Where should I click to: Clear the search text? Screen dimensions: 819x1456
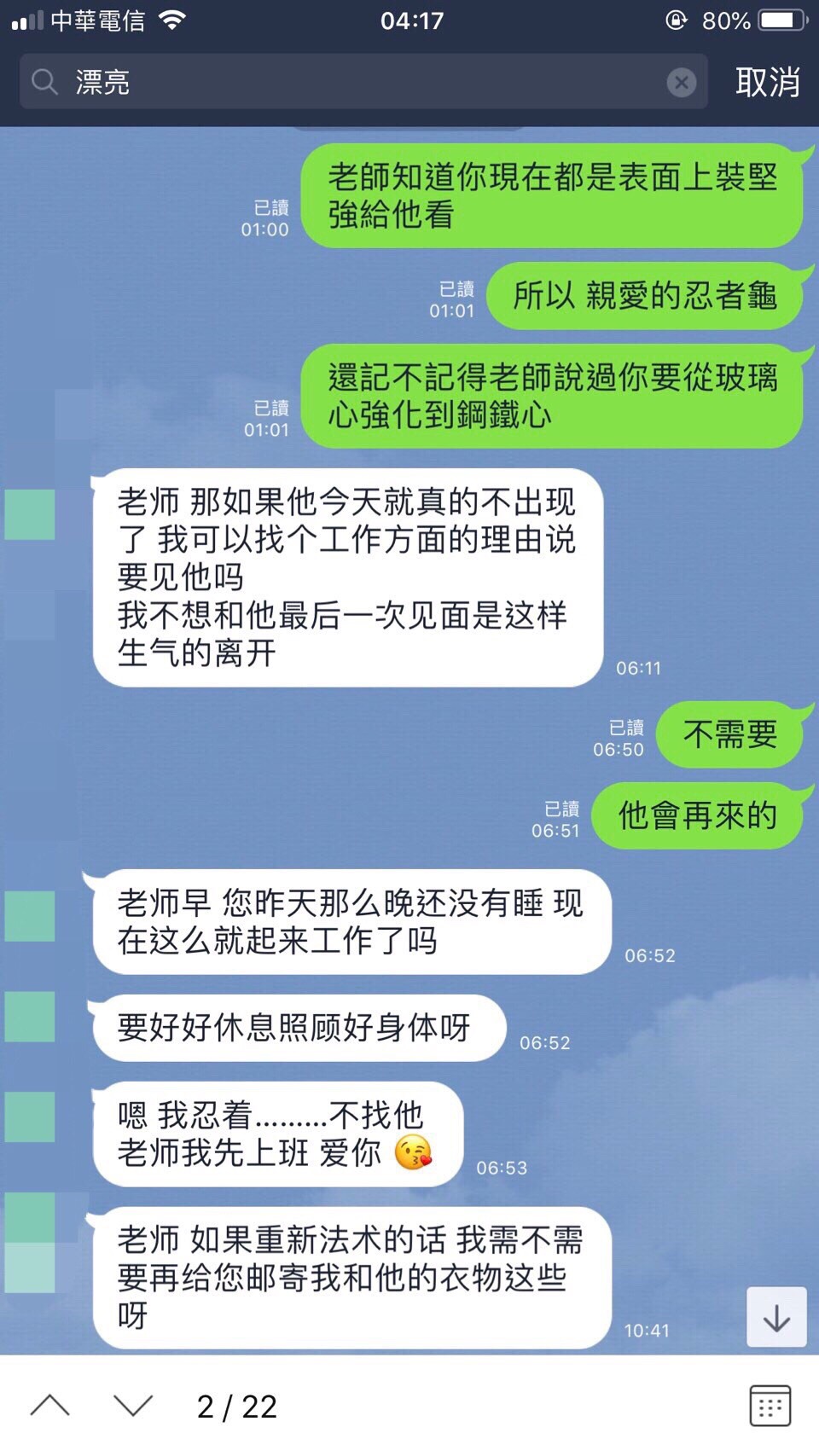coord(681,83)
